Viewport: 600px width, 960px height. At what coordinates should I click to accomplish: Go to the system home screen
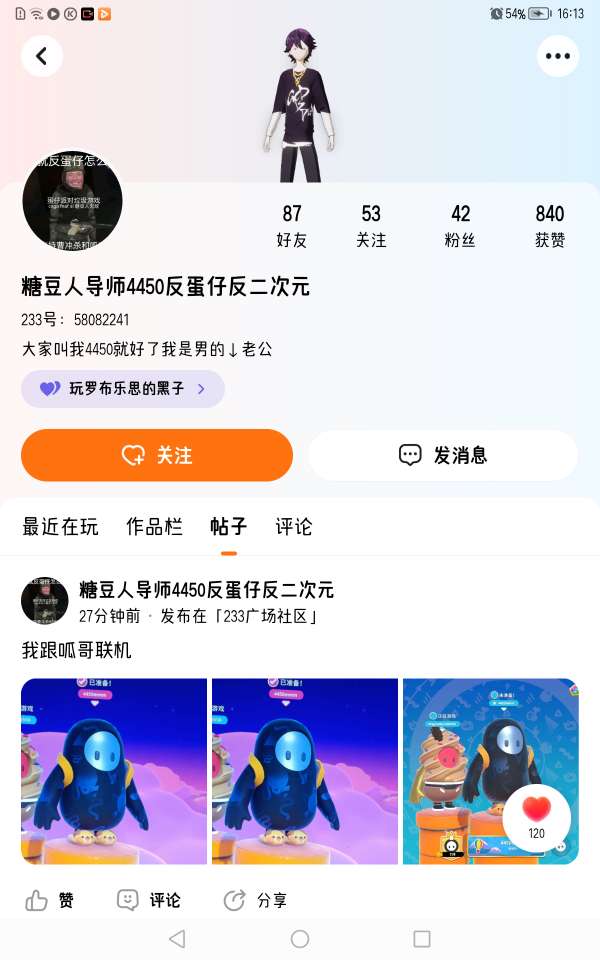click(300, 939)
